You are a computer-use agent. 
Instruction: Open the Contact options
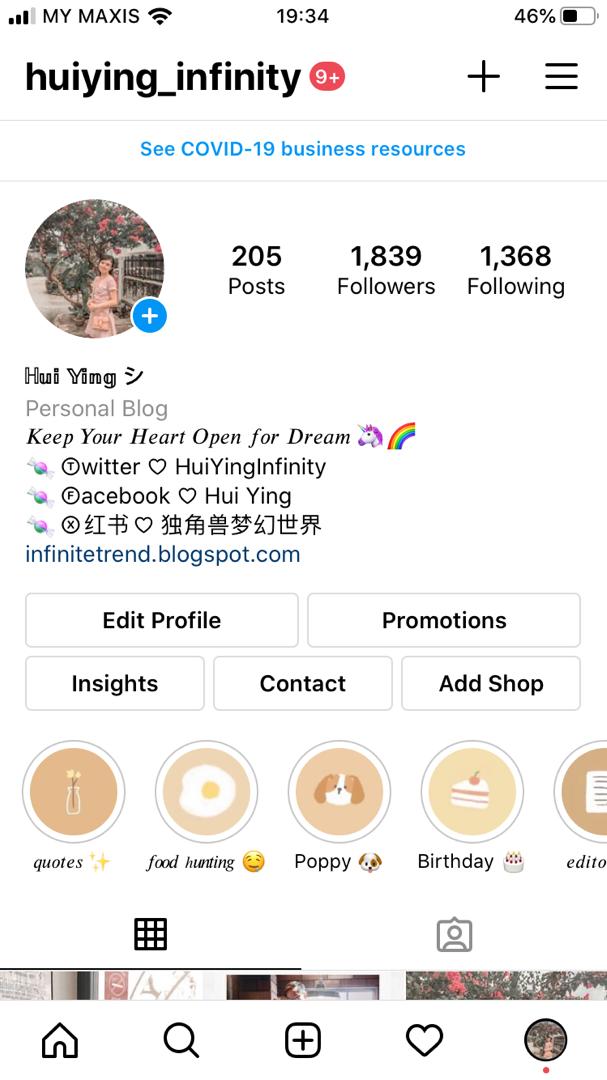pos(303,683)
